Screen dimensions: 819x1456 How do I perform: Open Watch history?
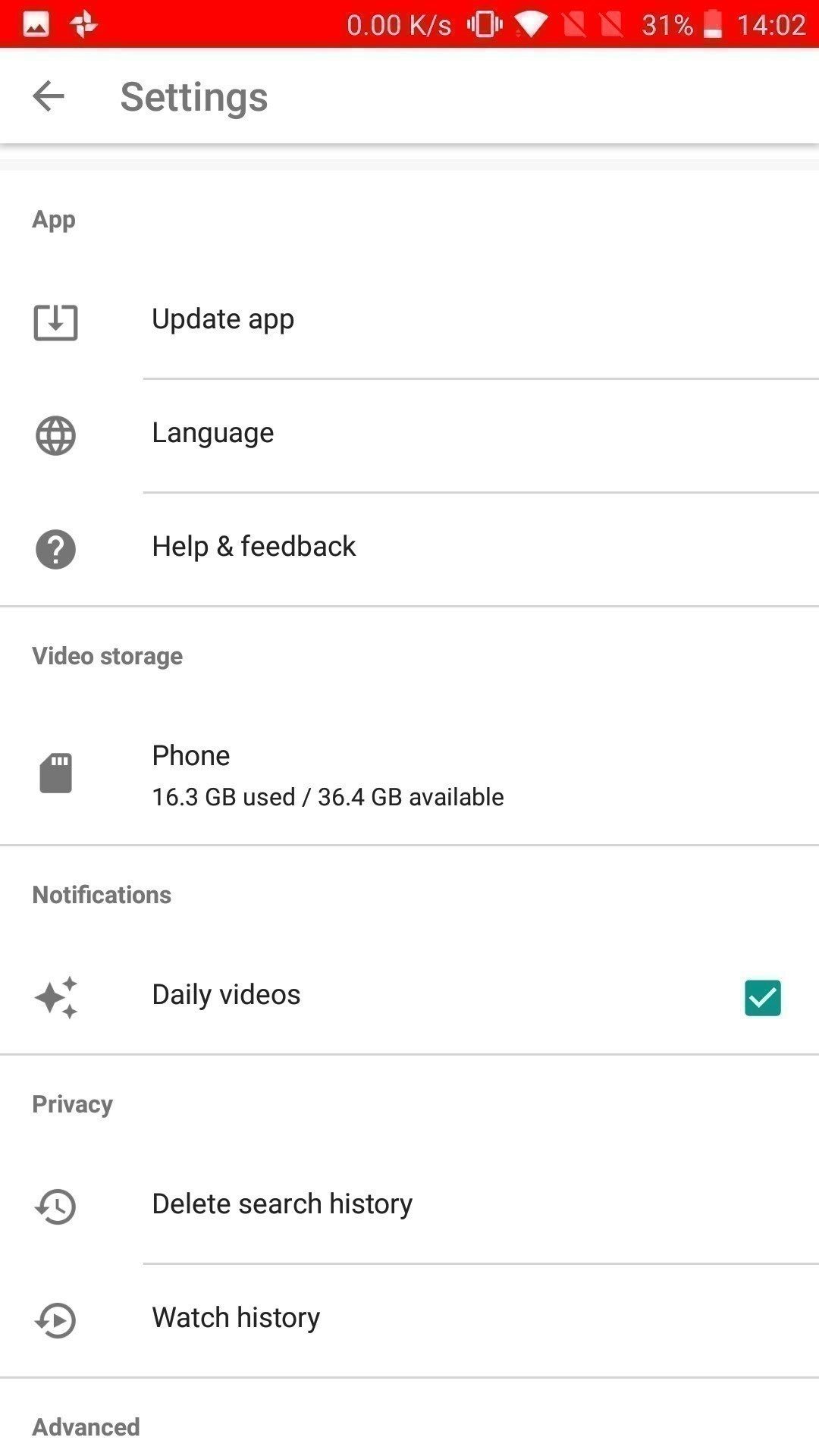236,1318
